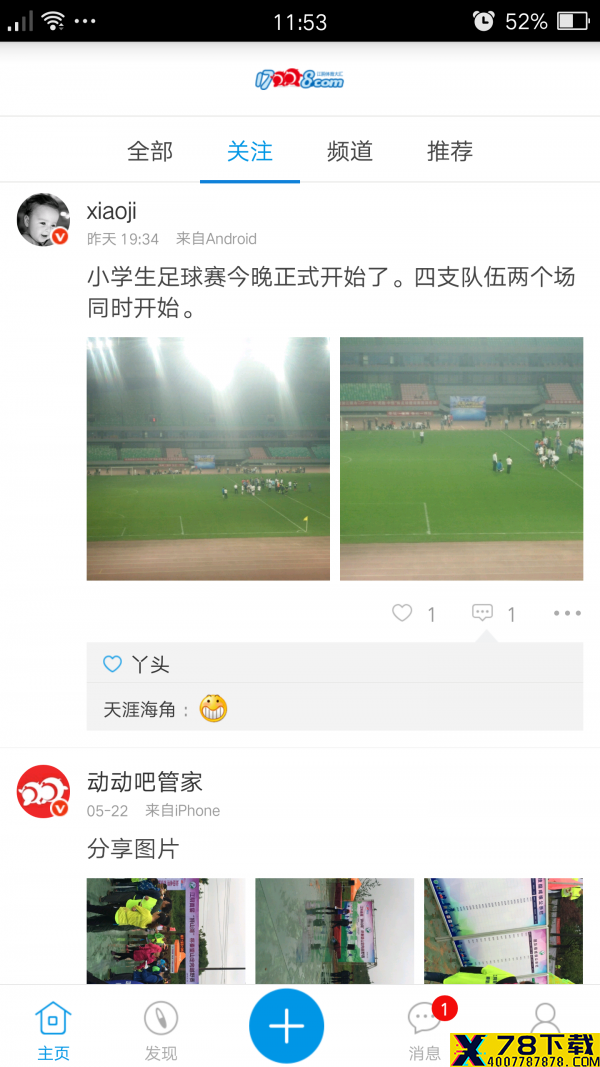Open the first shared photo from 动动吧管家

click(166, 931)
